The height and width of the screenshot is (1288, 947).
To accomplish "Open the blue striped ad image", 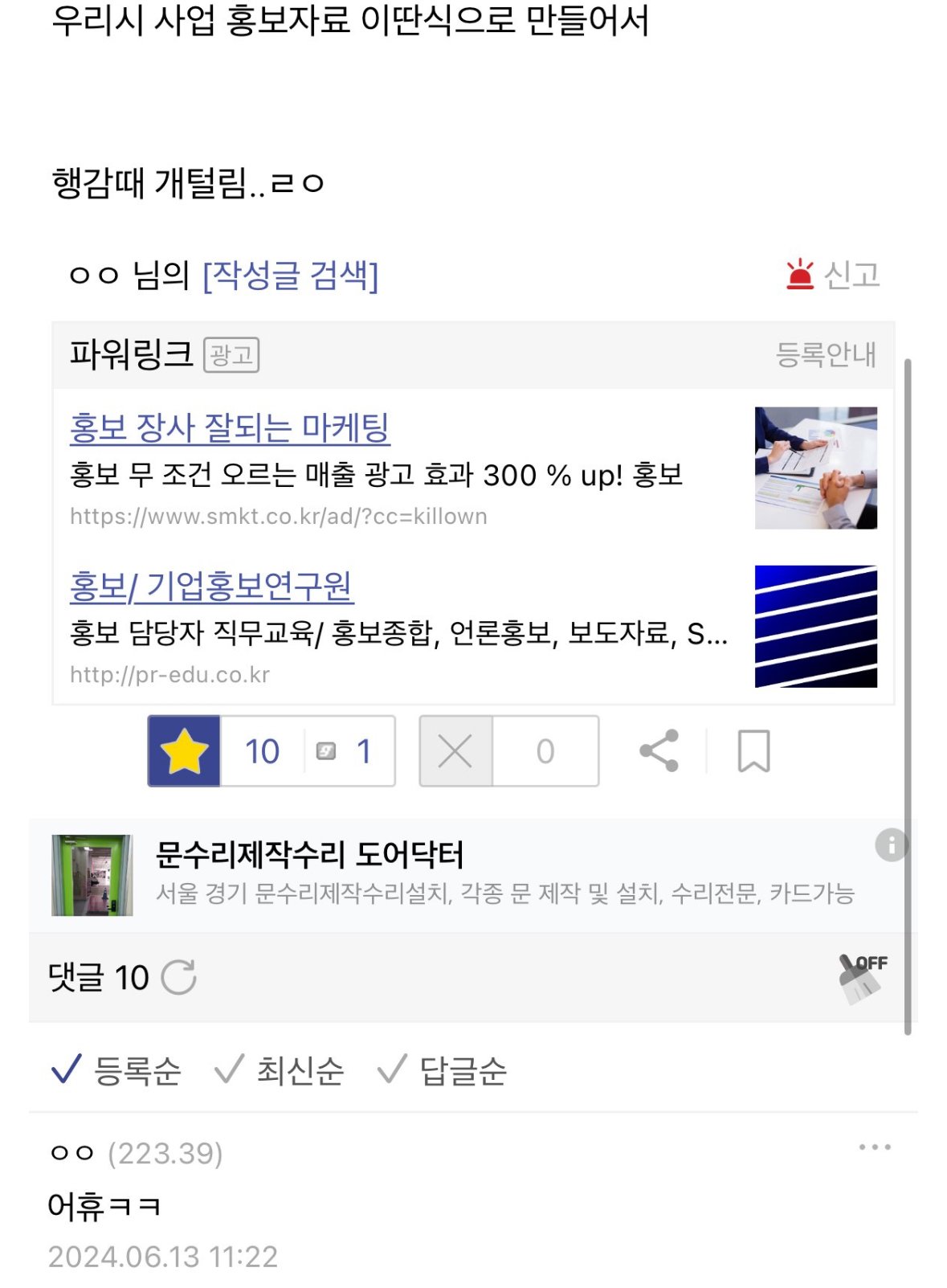I will (x=815, y=627).
